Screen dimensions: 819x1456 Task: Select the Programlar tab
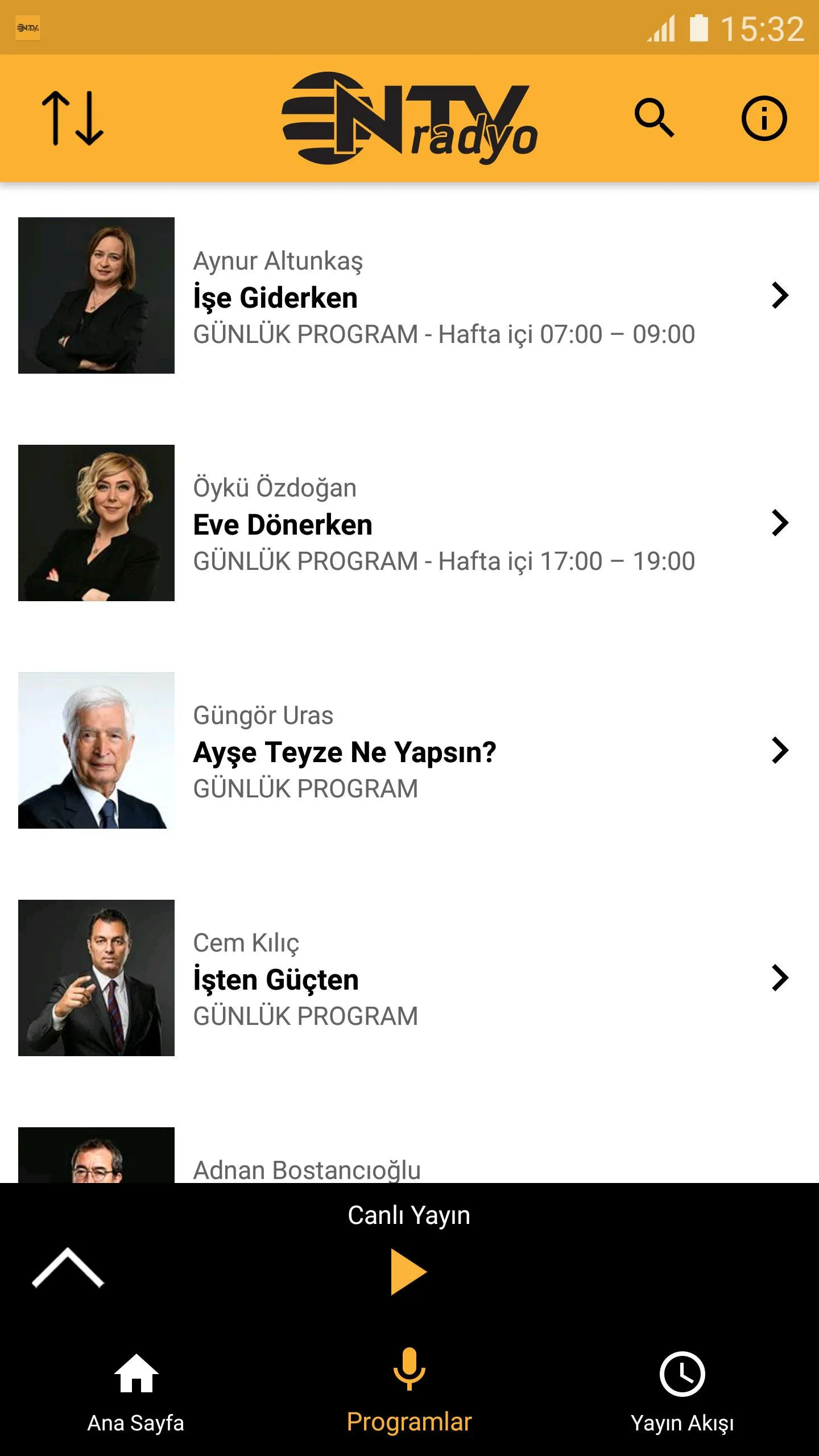409,1391
